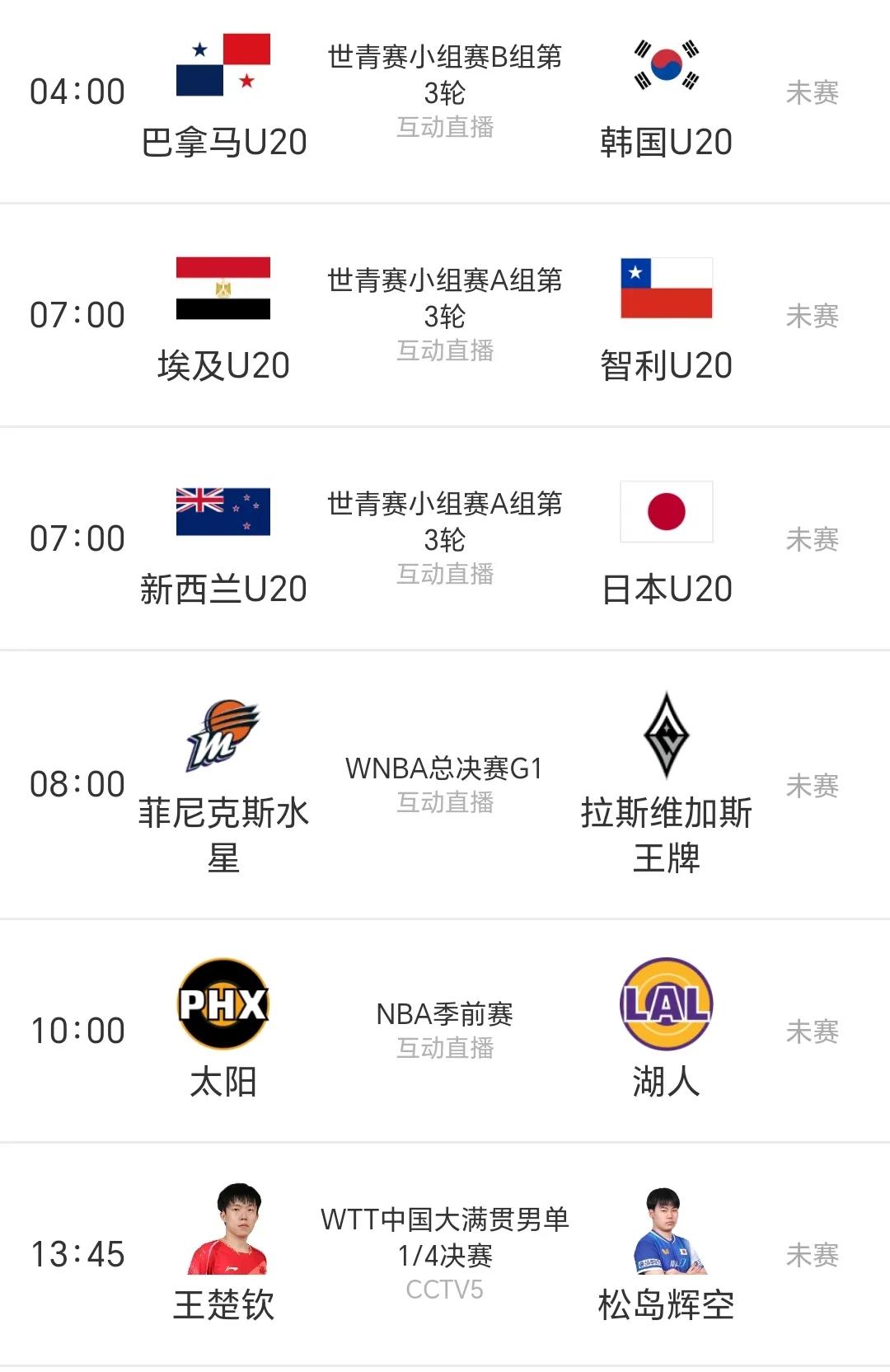This screenshot has width=890, height=1372.
Task: Open the NBA季前赛 太阳 vs 湖人 game
Action: pyautogui.click(x=445, y=1030)
